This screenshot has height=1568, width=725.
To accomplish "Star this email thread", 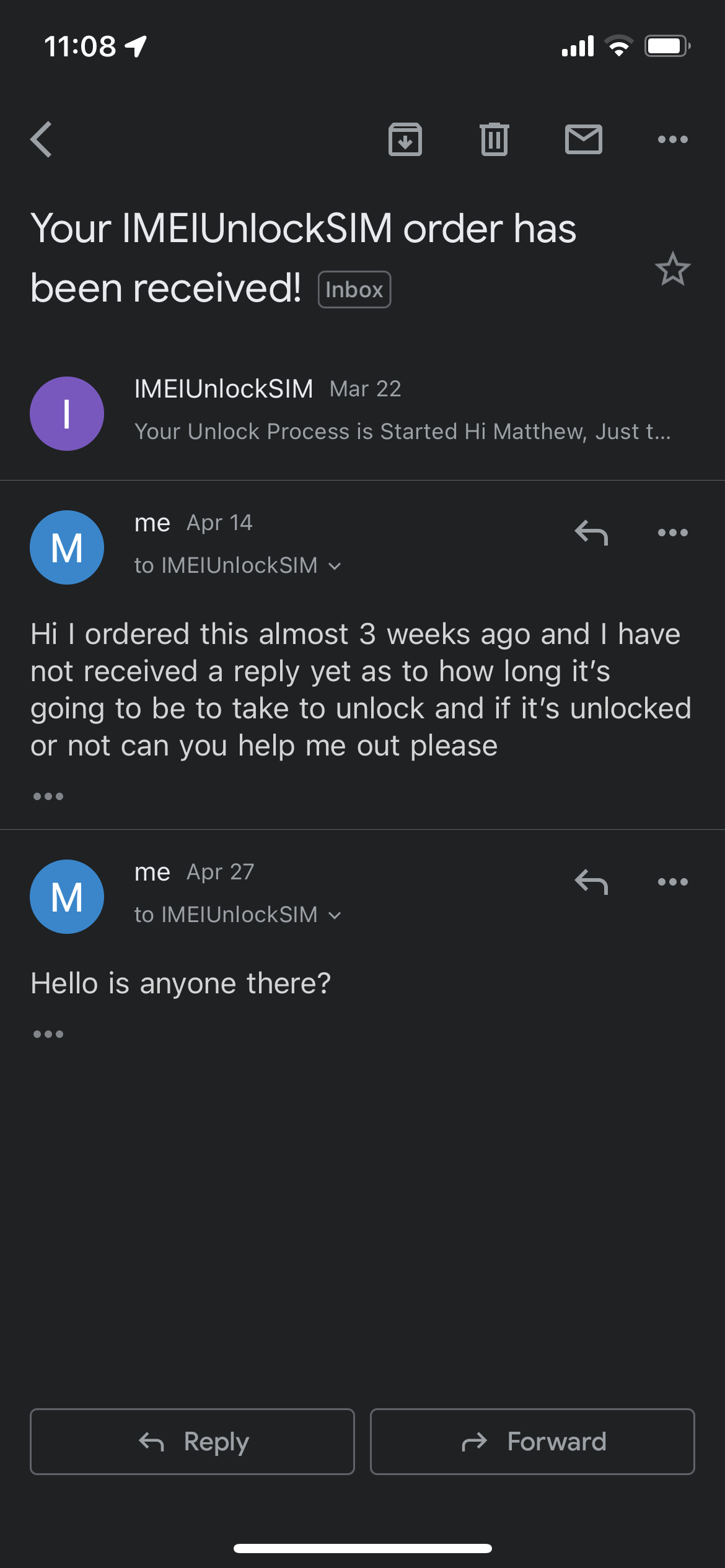I will (x=672, y=269).
